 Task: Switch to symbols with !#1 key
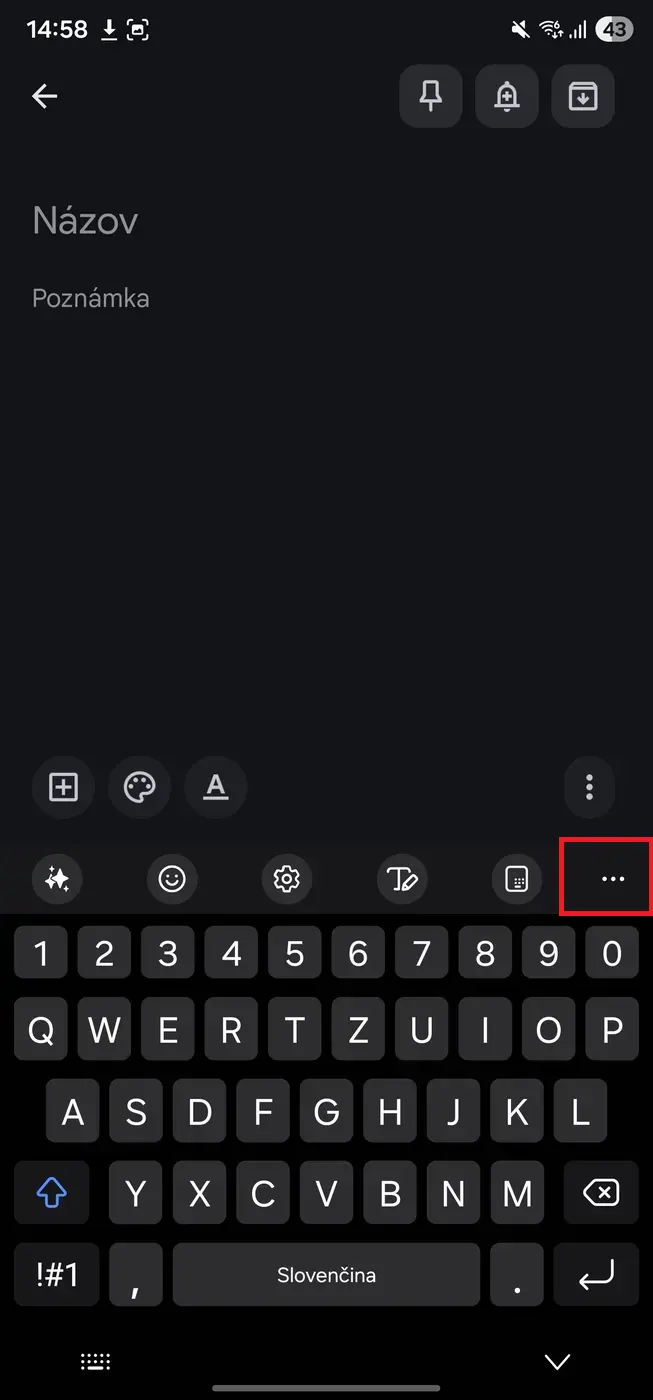pyautogui.click(x=56, y=1274)
